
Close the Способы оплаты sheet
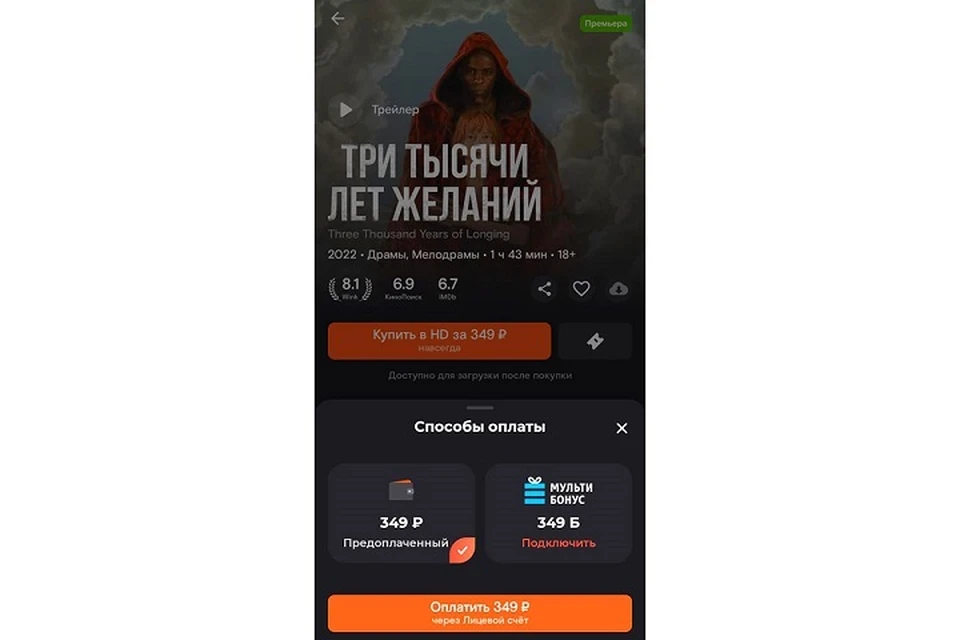click(x=622, y=428)
